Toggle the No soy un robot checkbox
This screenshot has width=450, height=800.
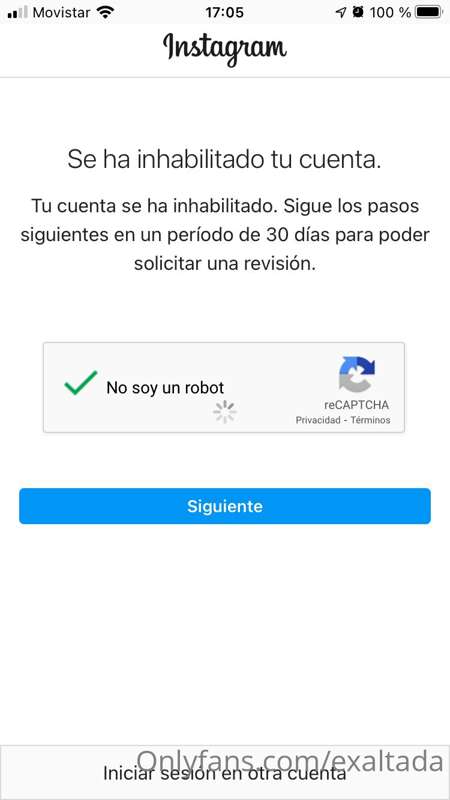click(x=81, y=383)
